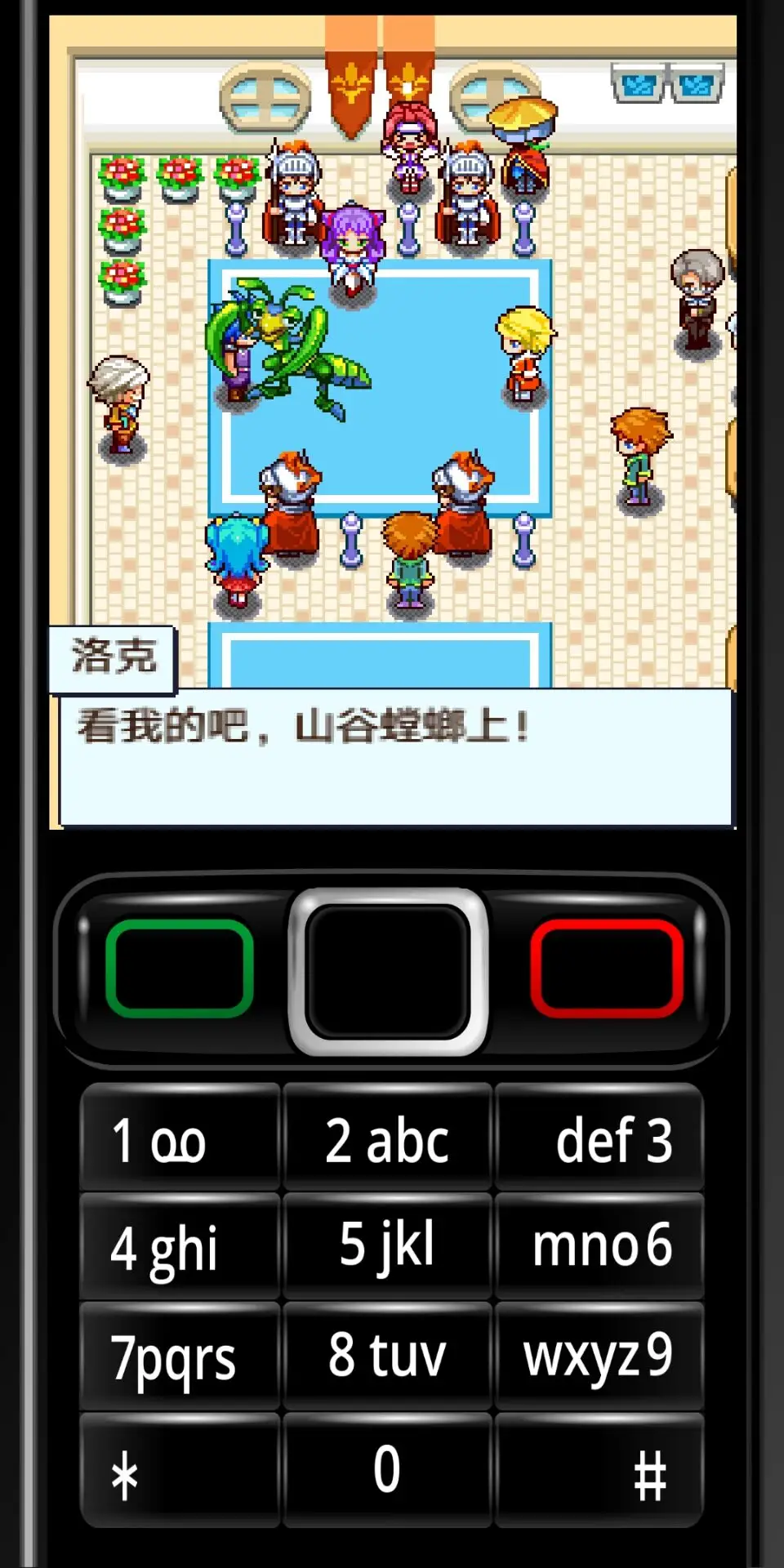Tap the 4 ghi key

[x=180, y=1246]
